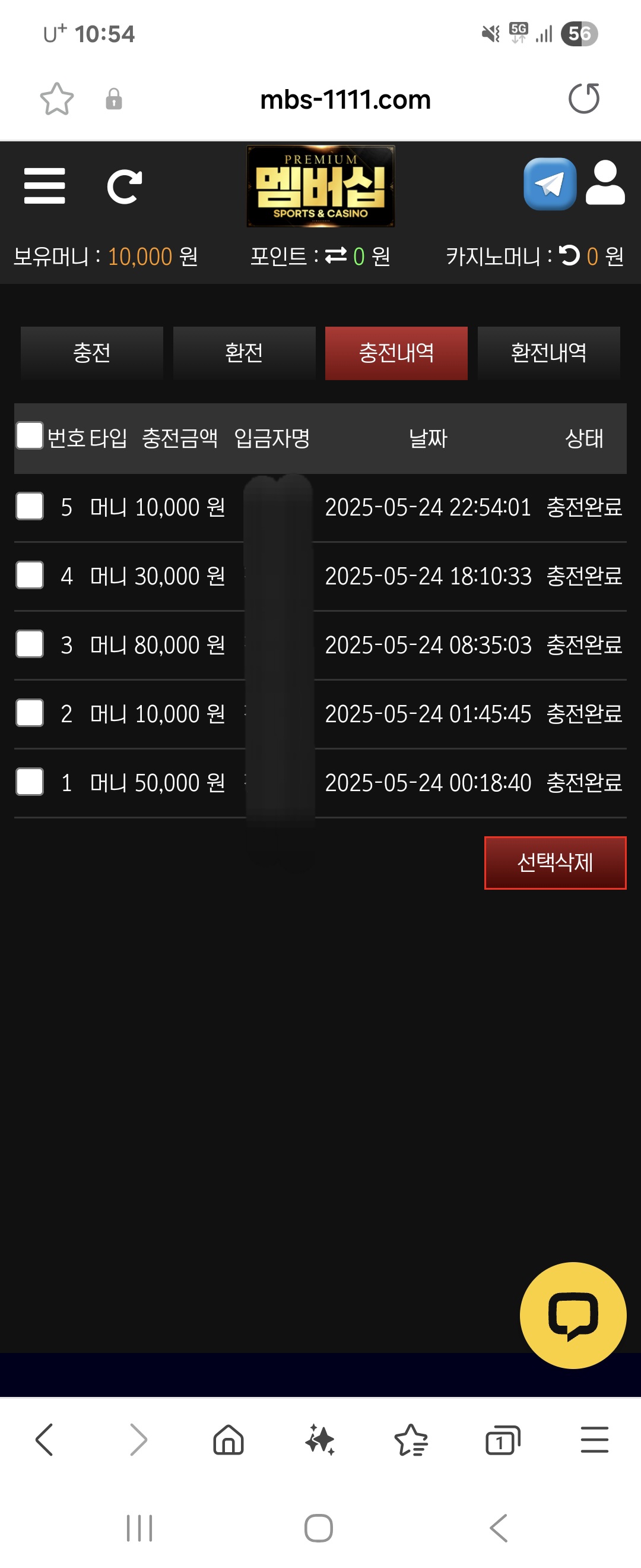Screen dimensions: 641x1568
Task: Bookmark this page with the star icon
Action: coord(56,99)
